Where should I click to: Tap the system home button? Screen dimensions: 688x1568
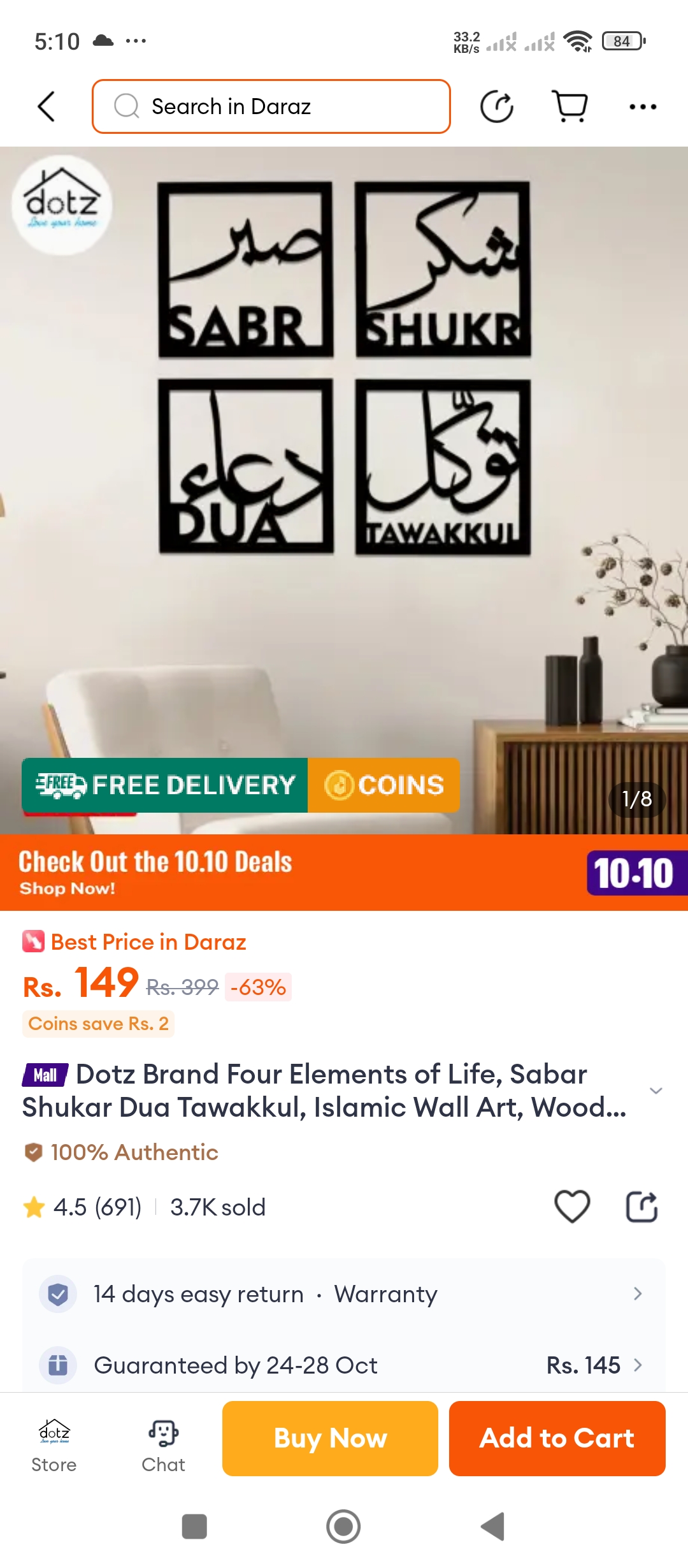coord(343,1527)
